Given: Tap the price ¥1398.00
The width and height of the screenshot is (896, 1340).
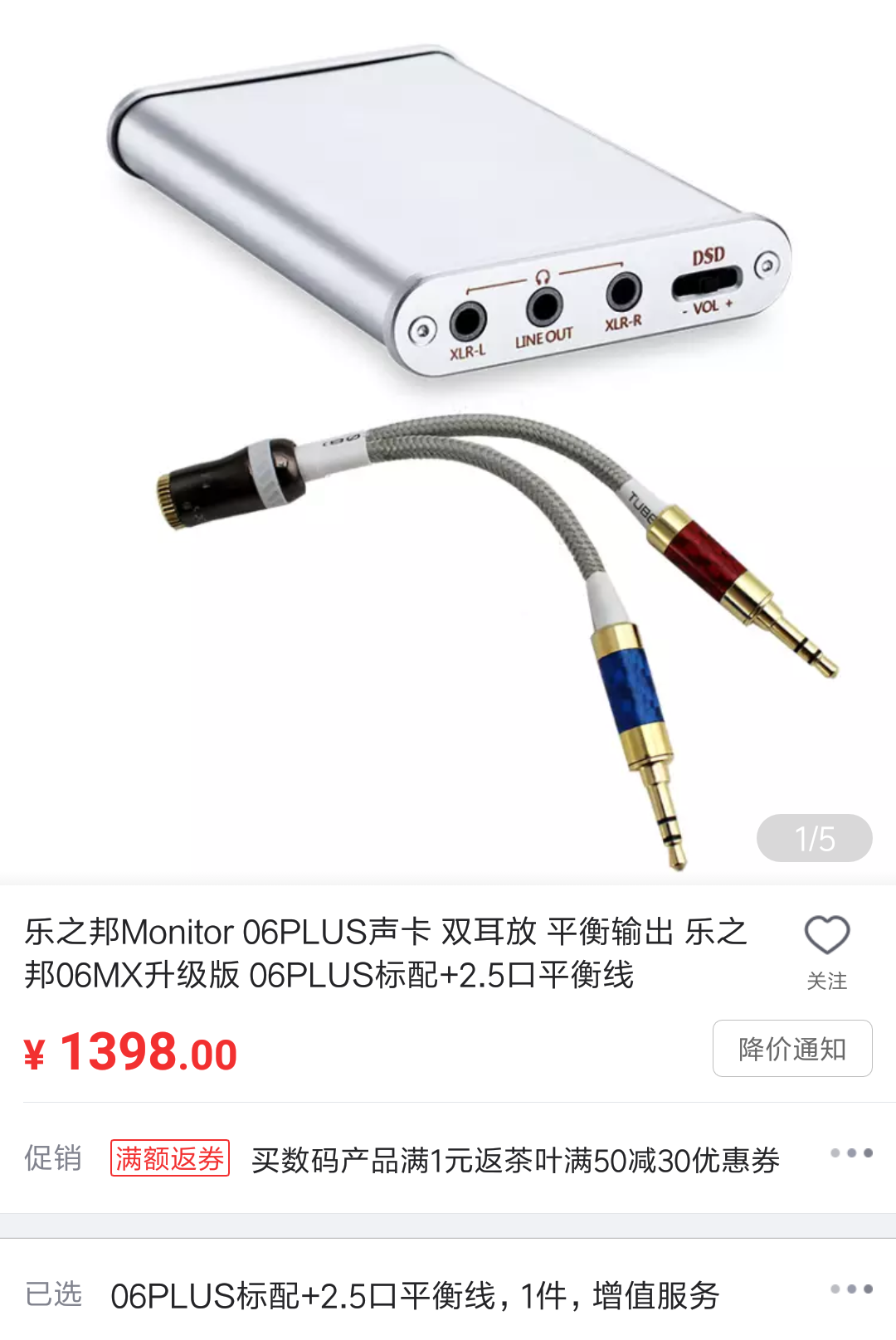Looking at the screenshot, I should pyautogui.click(x=133, y=1052).
